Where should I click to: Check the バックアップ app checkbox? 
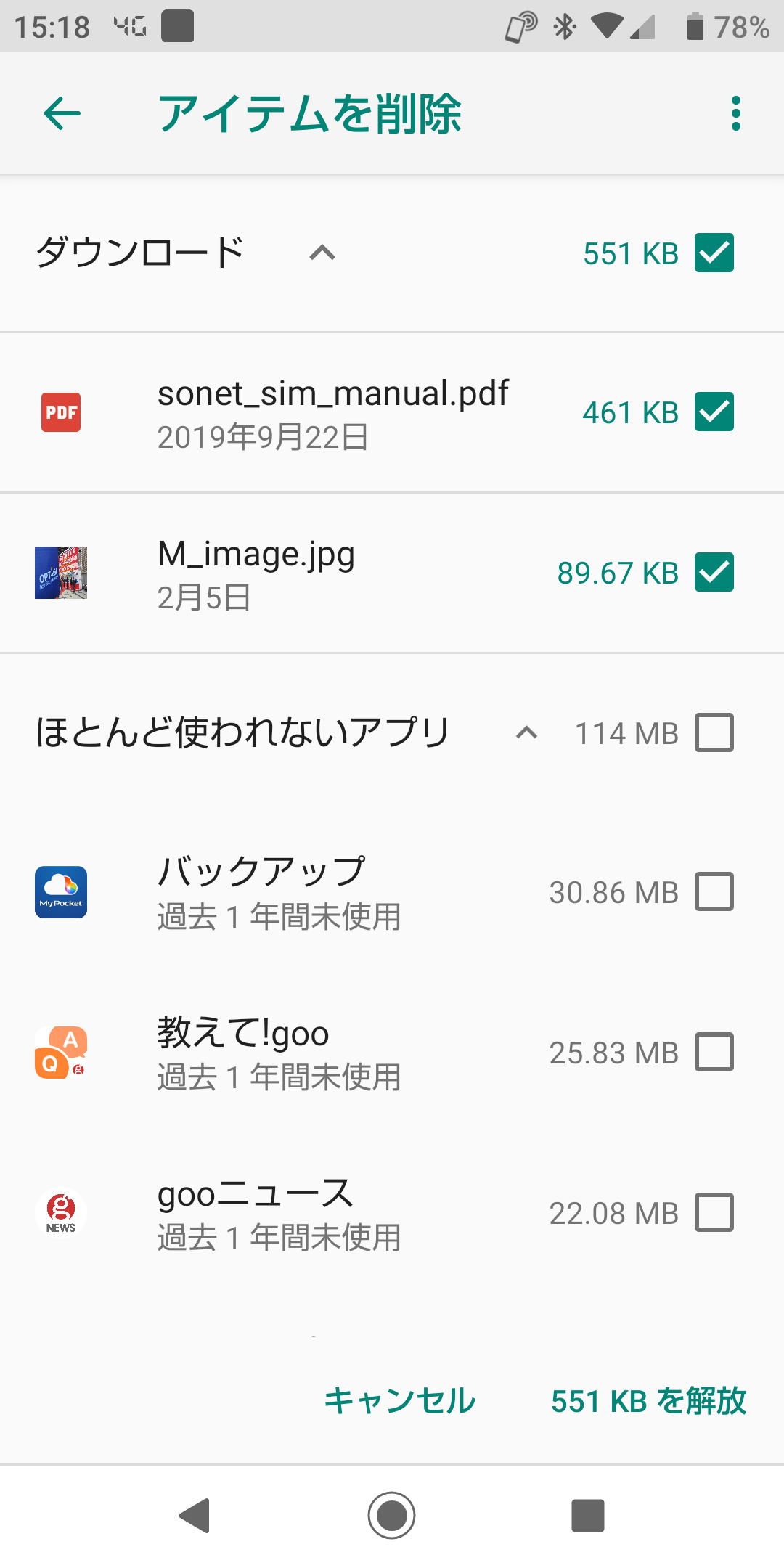[x=714, y=891]
